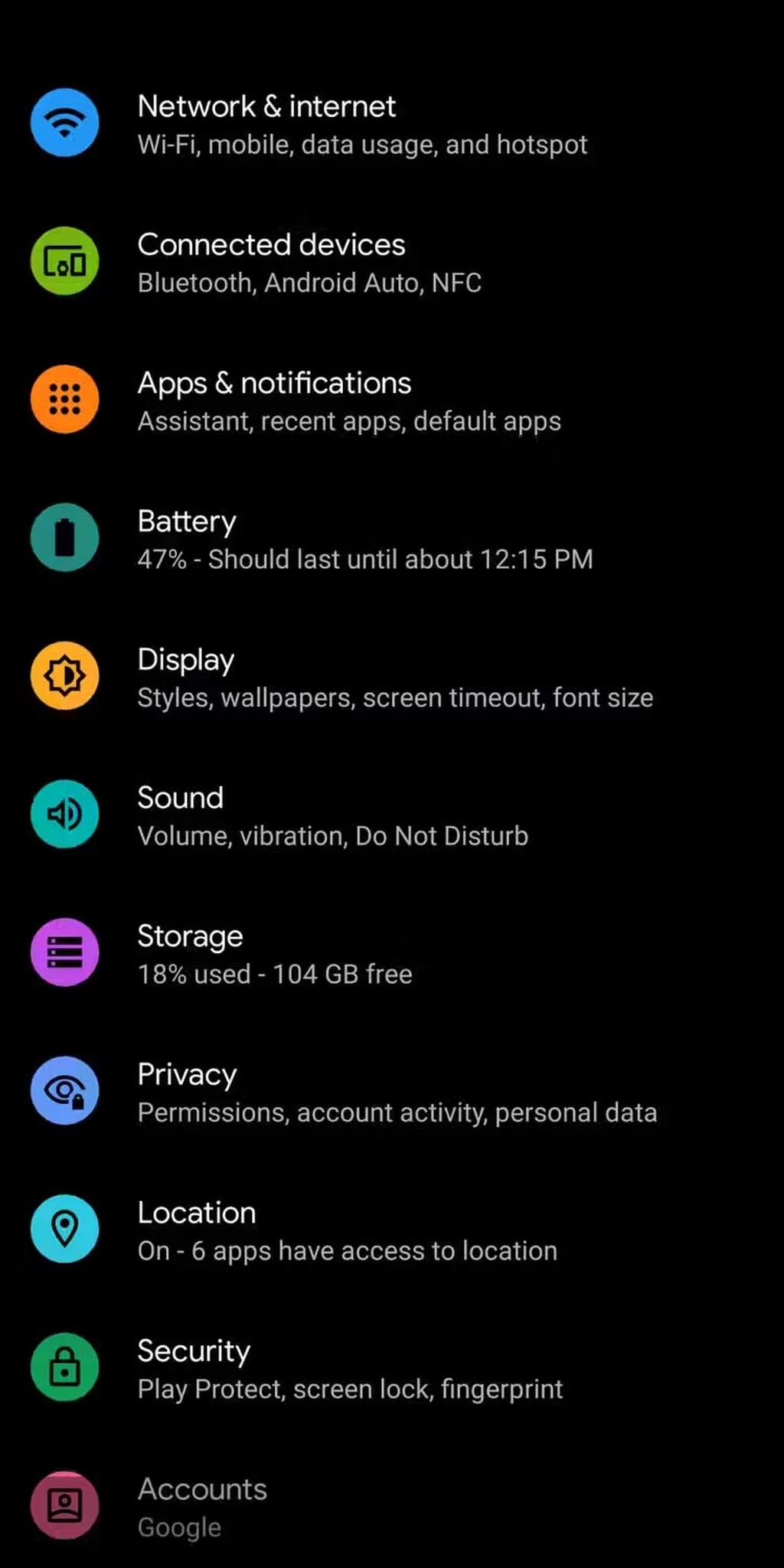Open the Sound settings entry
784x1568 pixels.
[333, 814]
